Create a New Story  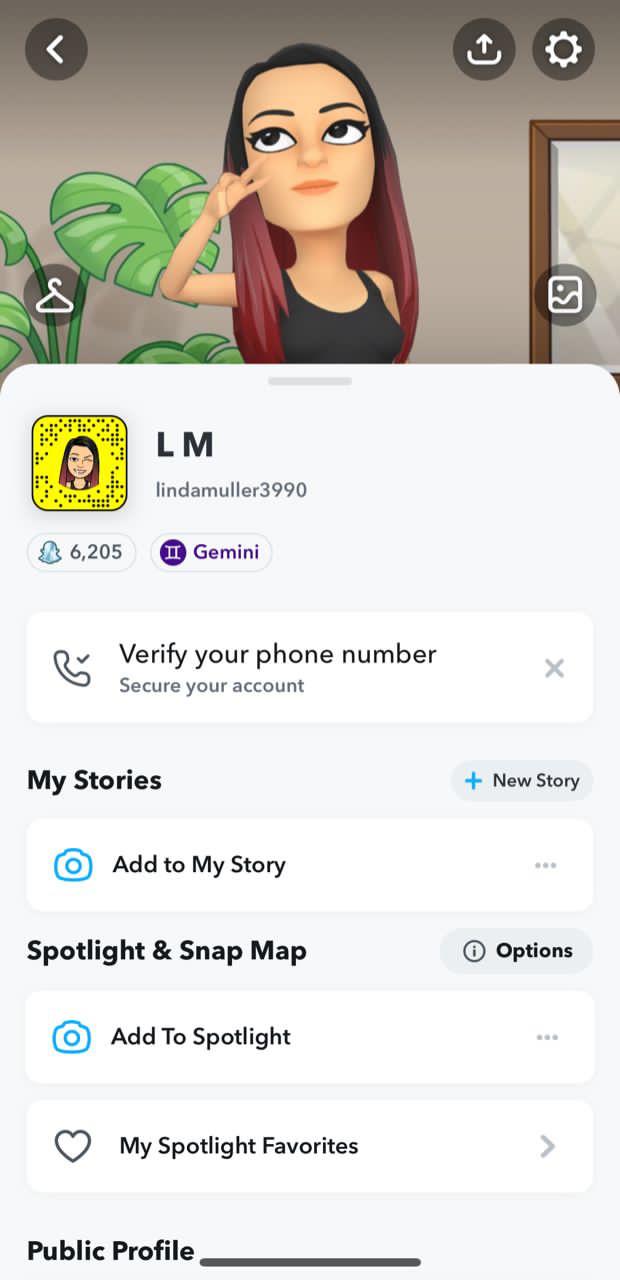522,781
